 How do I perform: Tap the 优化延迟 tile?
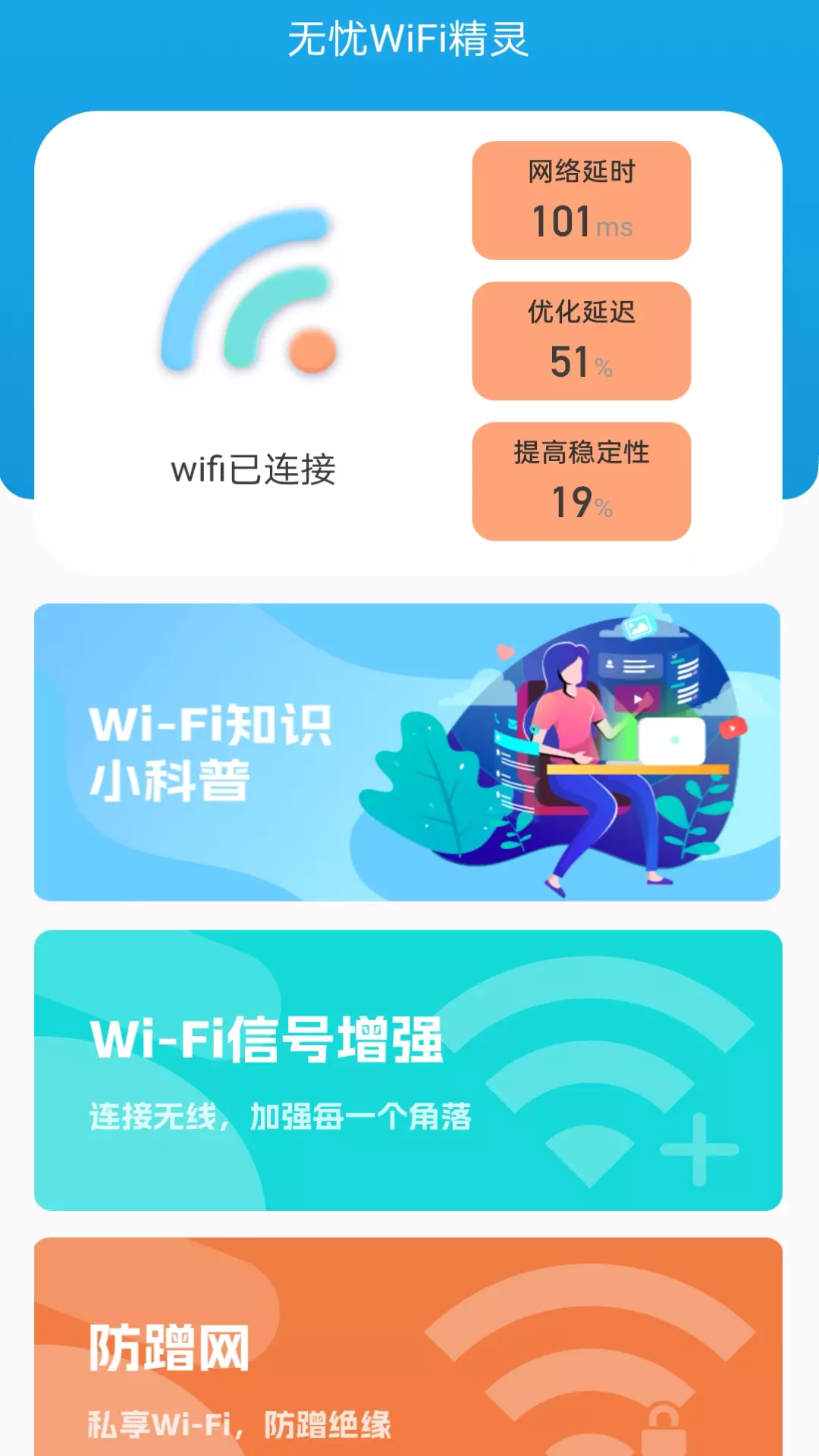pos(582,341)
